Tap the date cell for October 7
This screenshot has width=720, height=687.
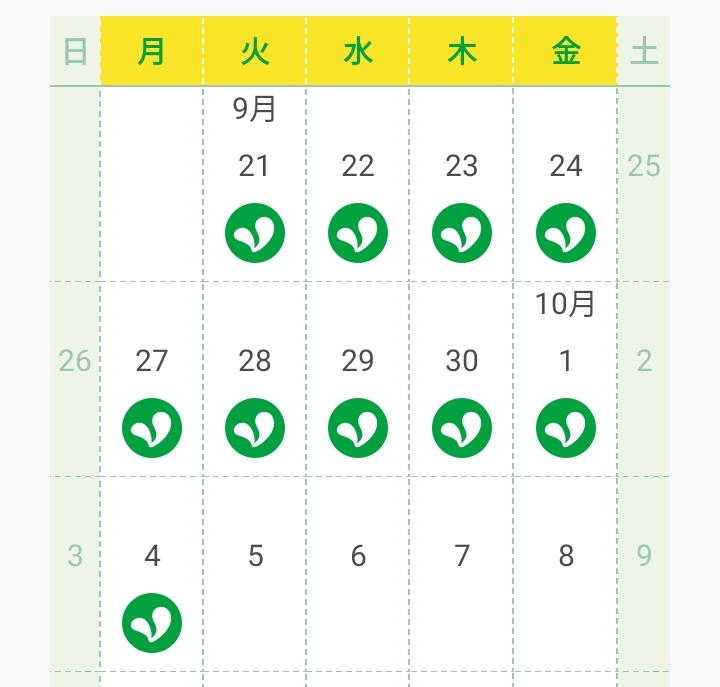tap(461, 574)
